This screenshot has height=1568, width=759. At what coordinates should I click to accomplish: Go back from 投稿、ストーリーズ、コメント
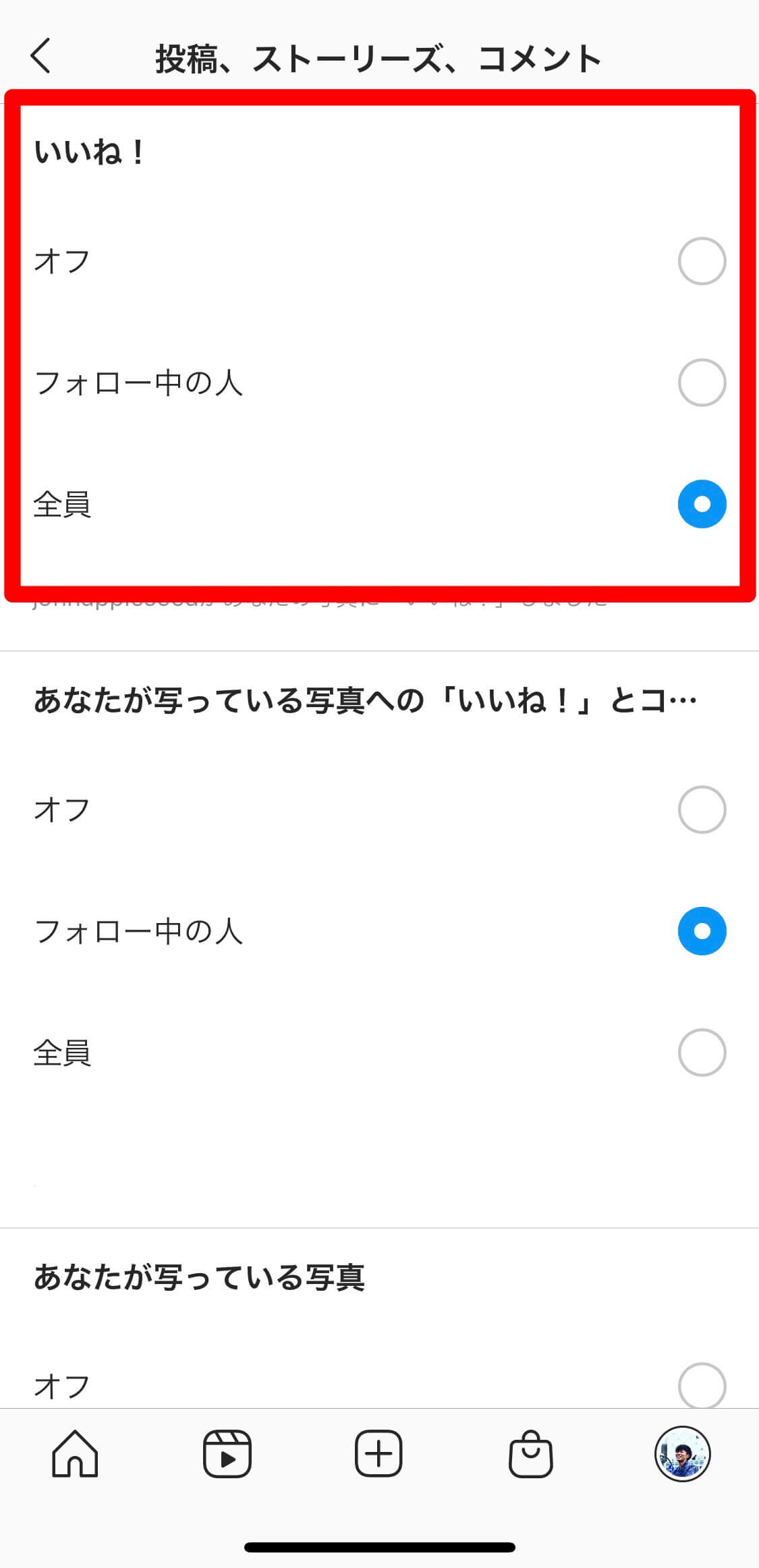pos(41,56)
